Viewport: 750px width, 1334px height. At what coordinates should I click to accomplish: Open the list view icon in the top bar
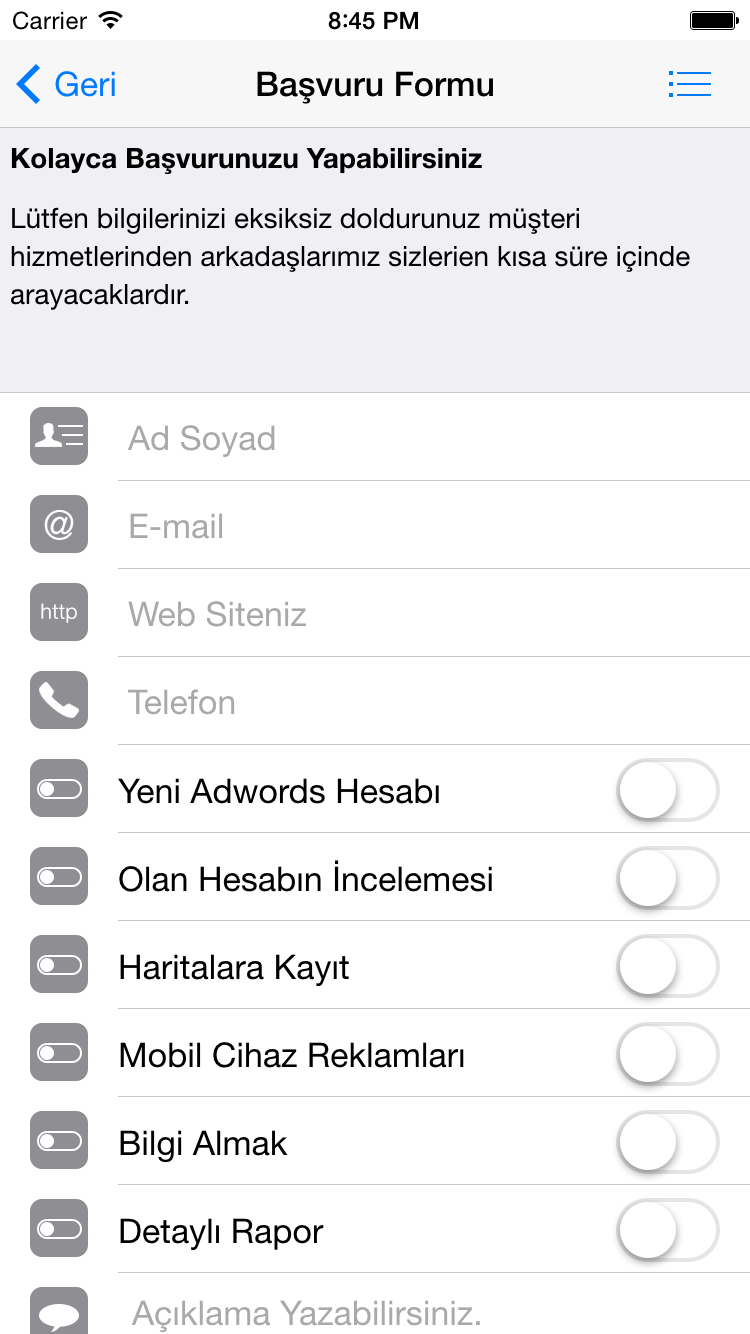click(689, 84)
